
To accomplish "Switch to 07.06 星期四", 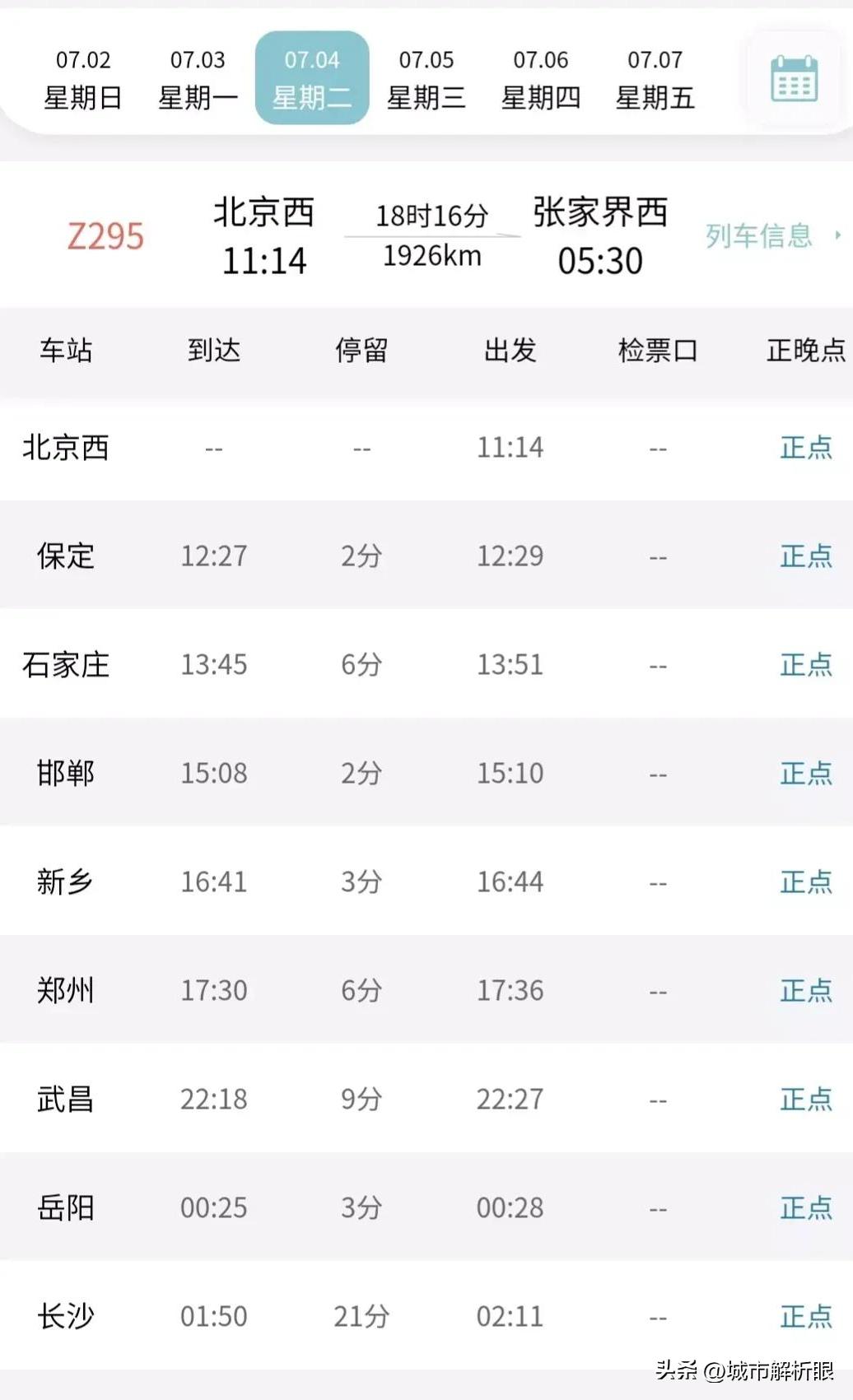I will pos(542,78).
